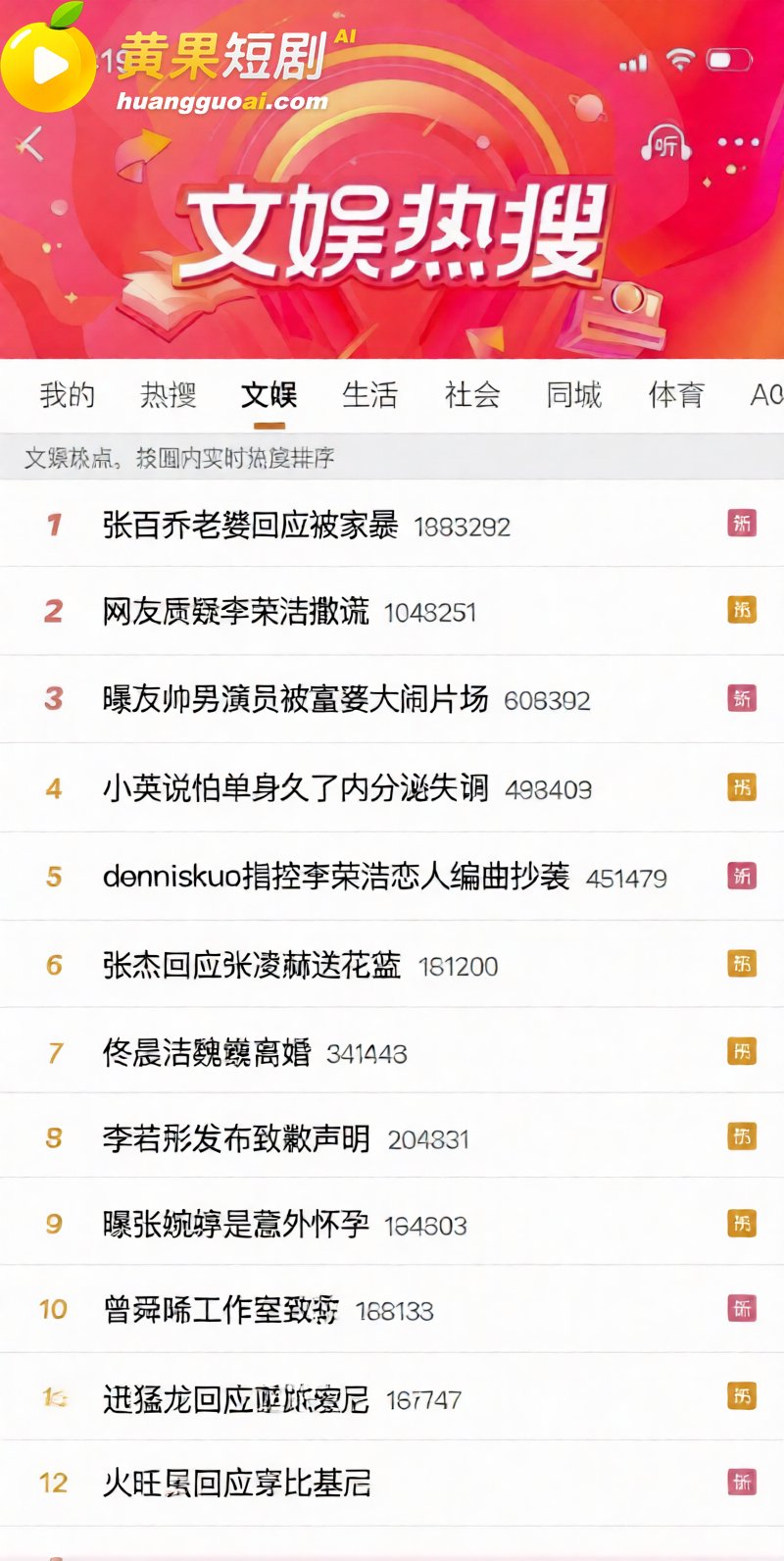Open topic 网友质疑李荣洁撒谎
This screenshot has width=784, height=1561.
click(392, 611)
